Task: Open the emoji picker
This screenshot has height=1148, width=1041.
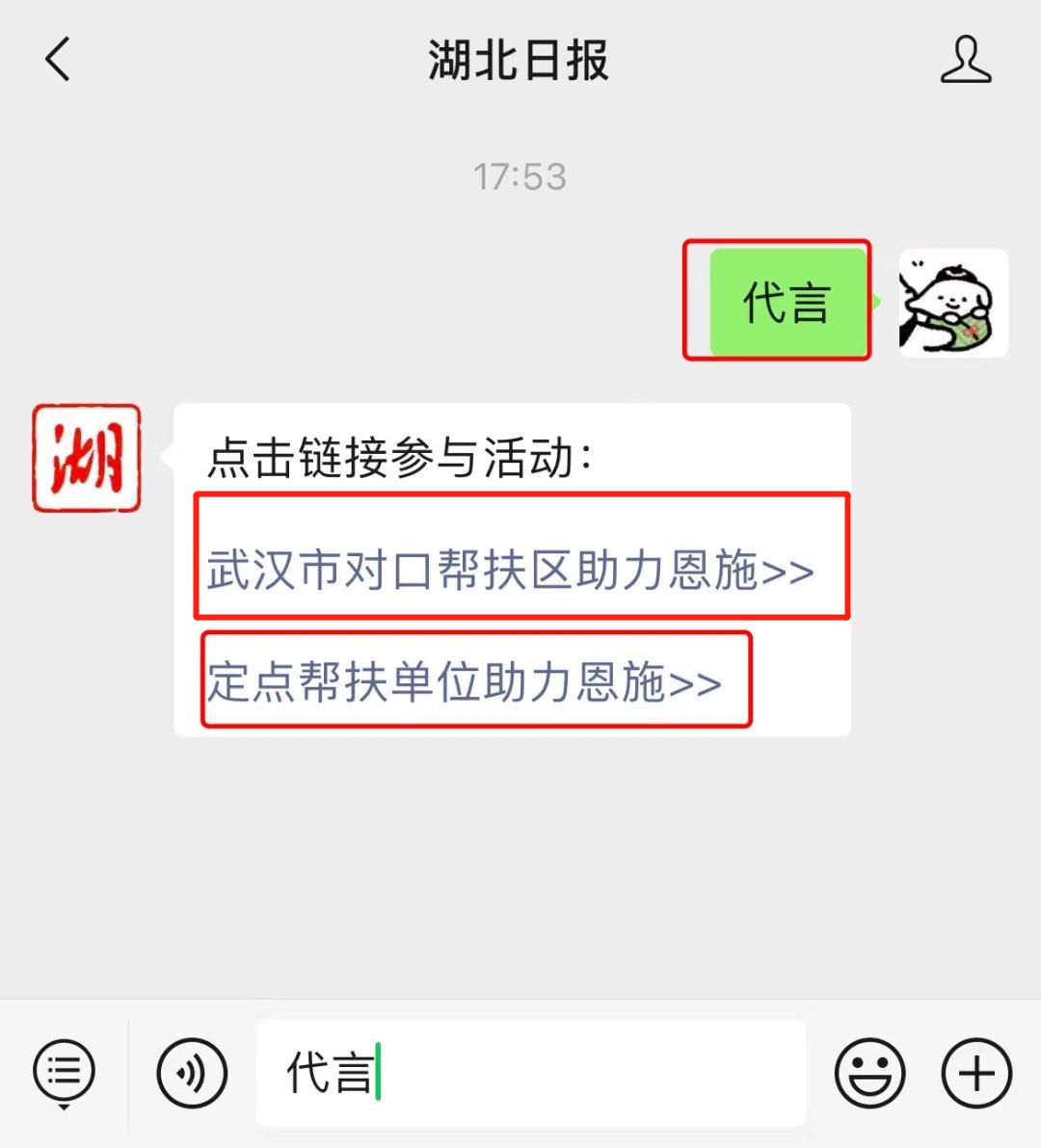Action: tap(869, 1072)
